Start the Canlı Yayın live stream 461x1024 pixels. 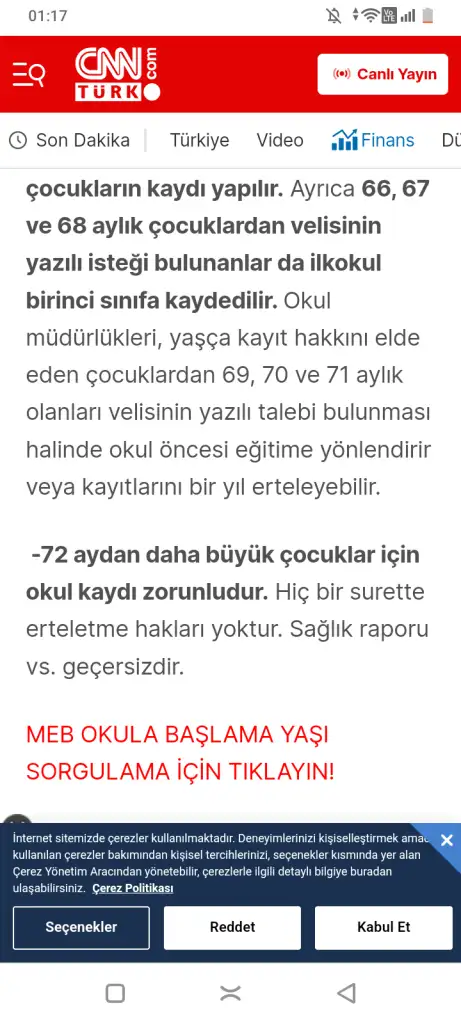tap(383, 74)
